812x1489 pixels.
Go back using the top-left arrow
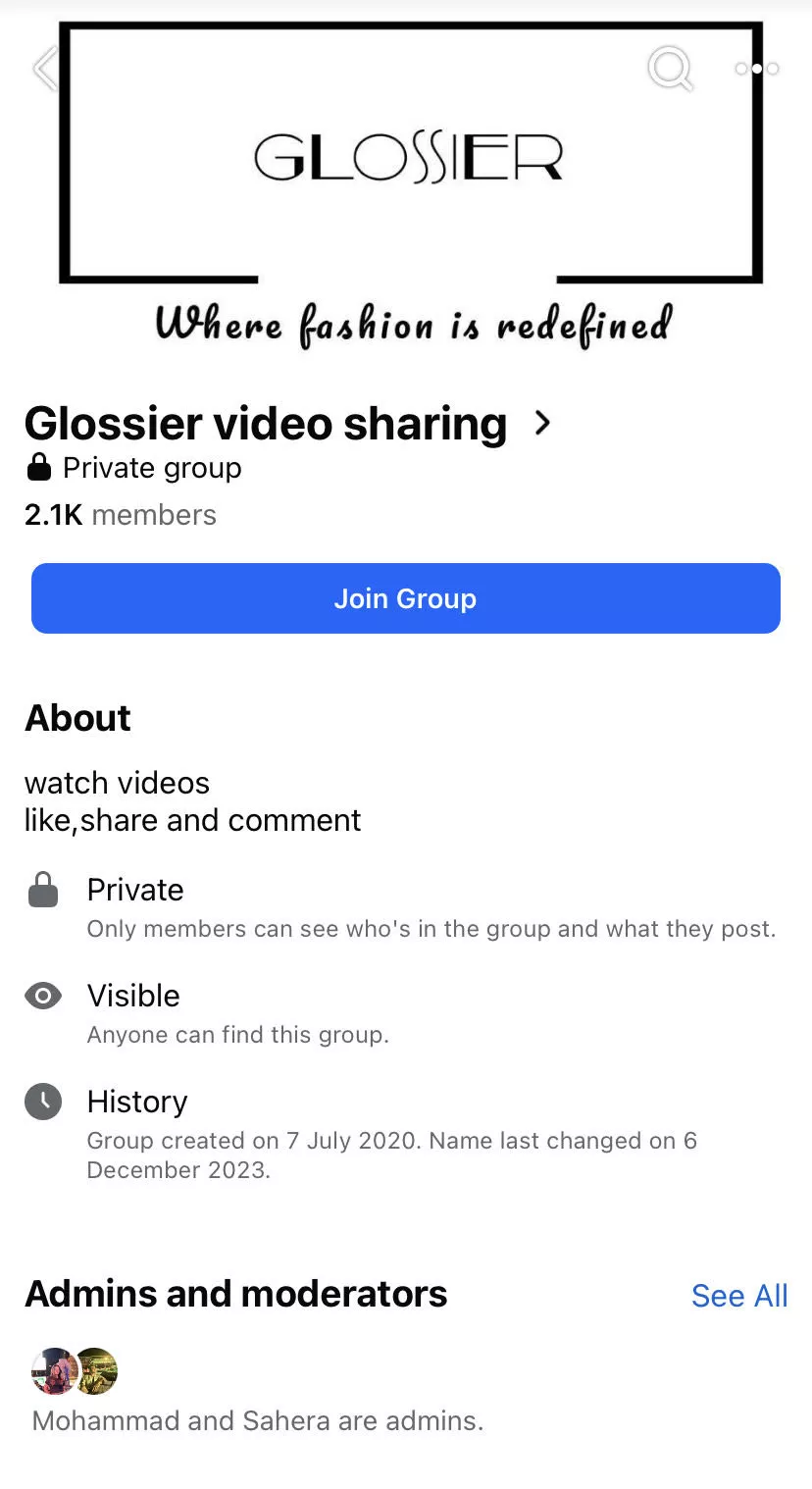point(45,69)
